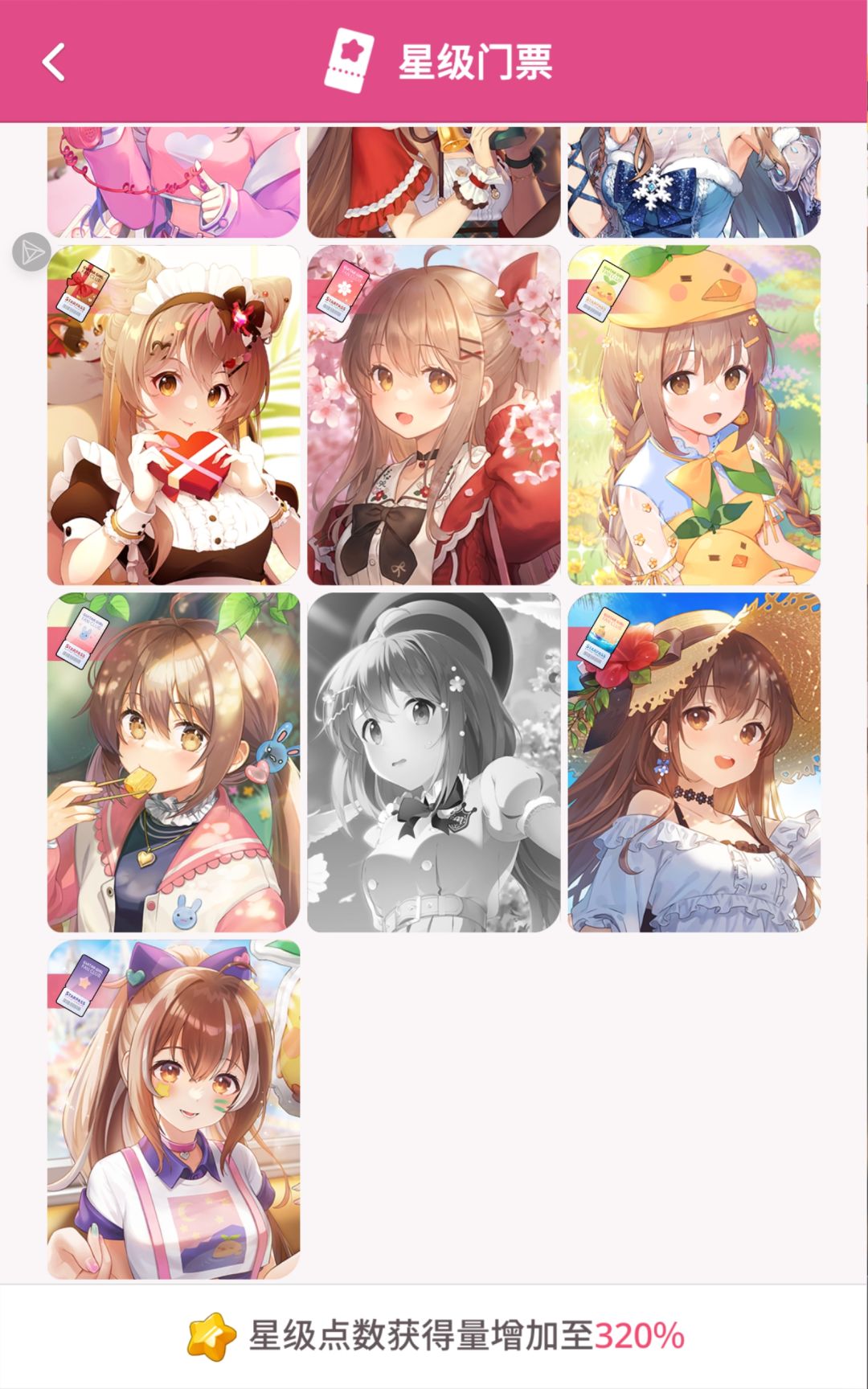868x1389 pixels.
Task: Tap the floating gray arrow button
Action: tap(31, 252)
